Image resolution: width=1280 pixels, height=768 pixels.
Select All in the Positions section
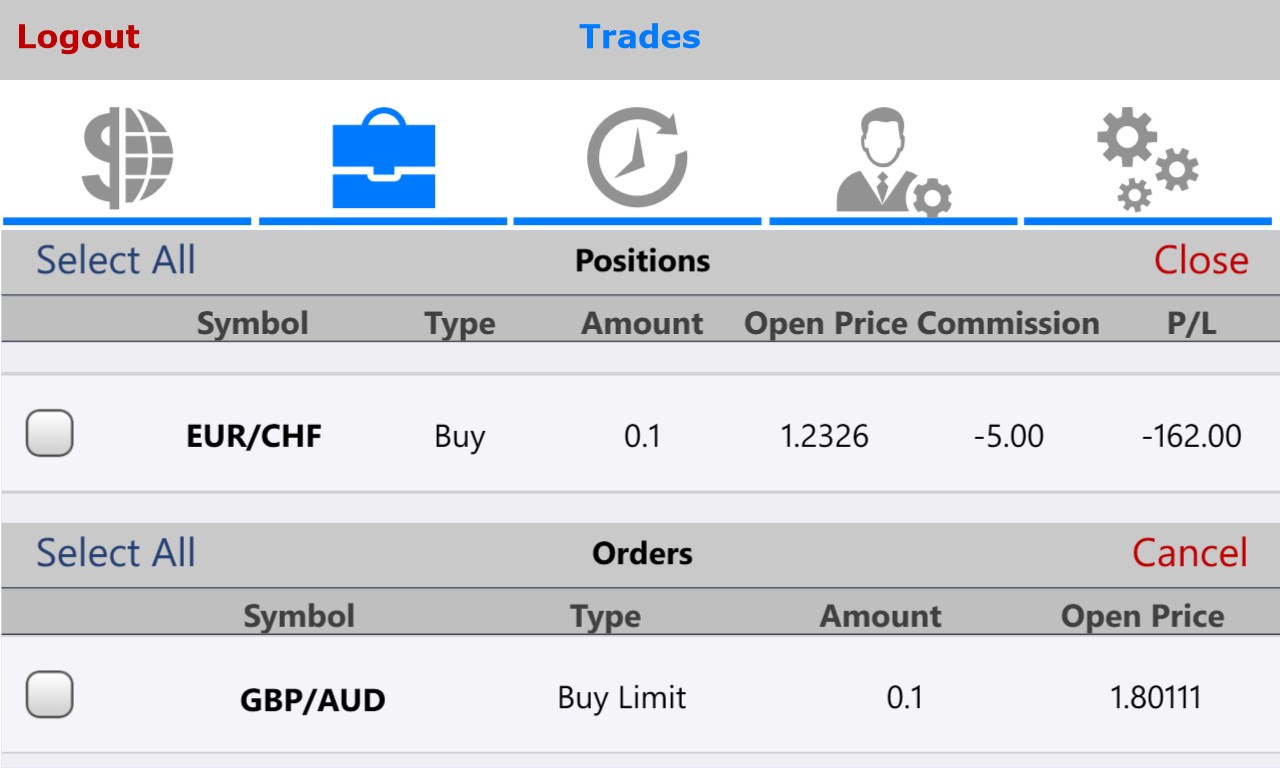(116, 261)
